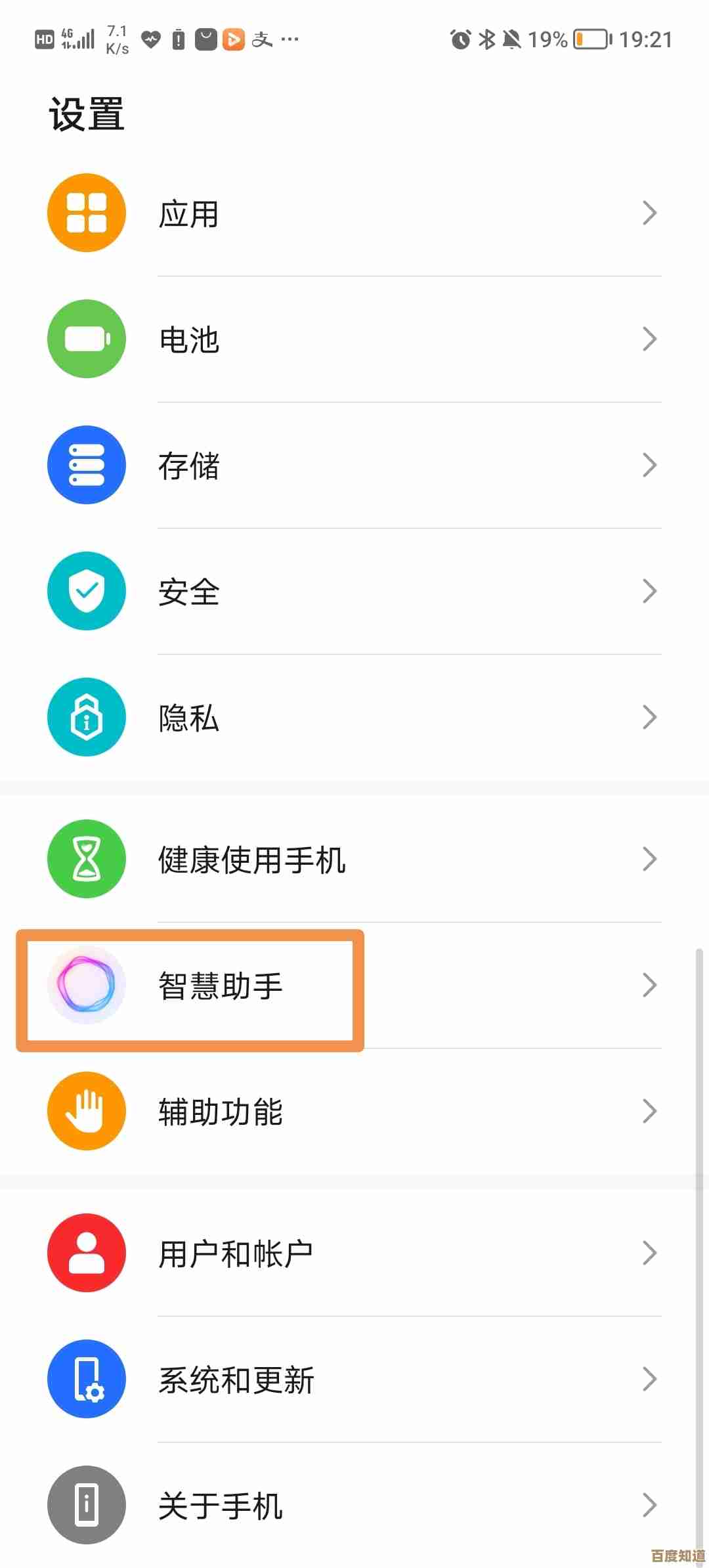Tap the Bluetooth status bar icon
The width and height of the screenshot is (709, 1568).
[x=486, y=39]
